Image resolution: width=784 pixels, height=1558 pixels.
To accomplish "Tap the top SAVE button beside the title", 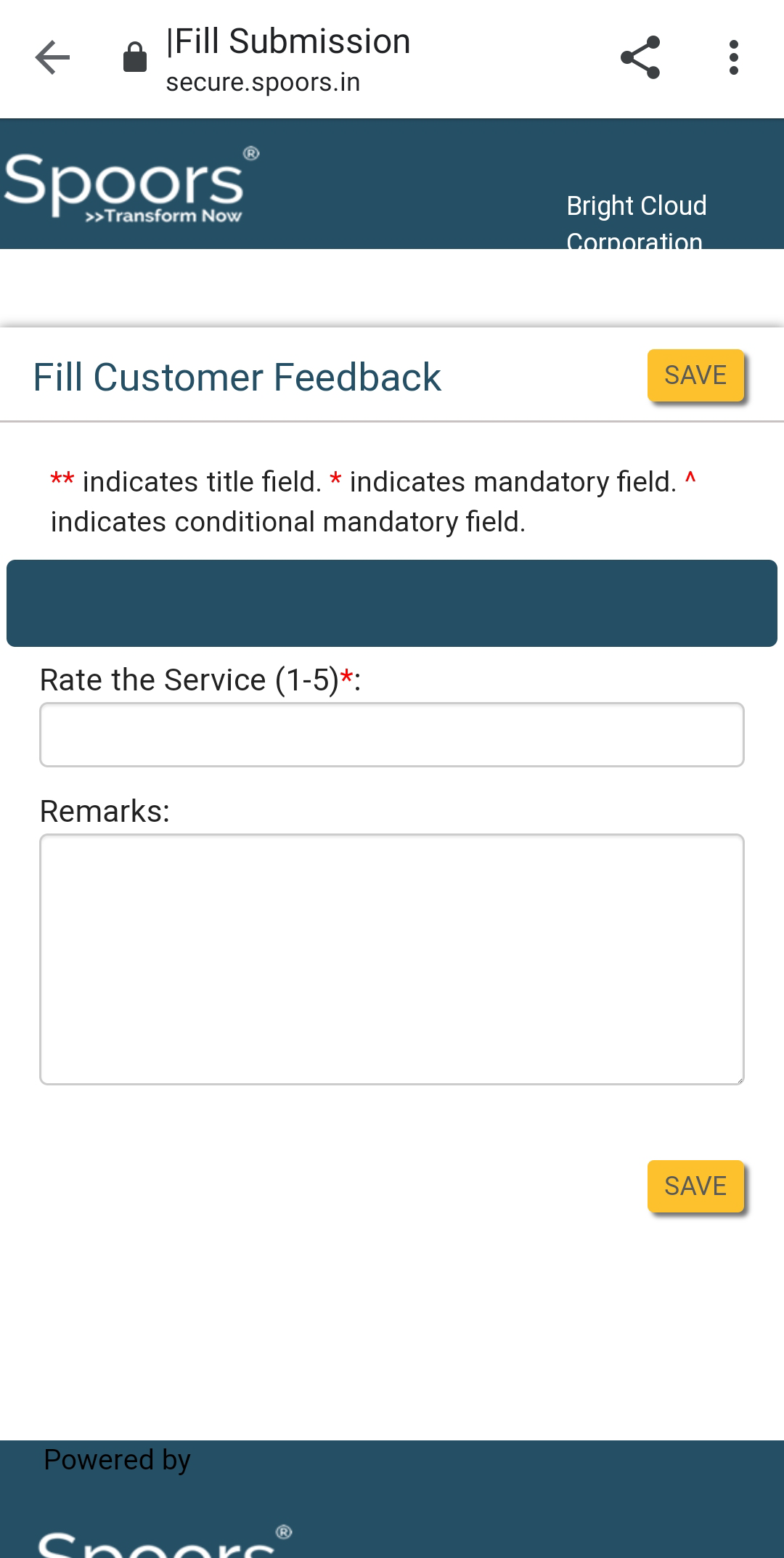I will pyautogui.click(x=695, y=375).
